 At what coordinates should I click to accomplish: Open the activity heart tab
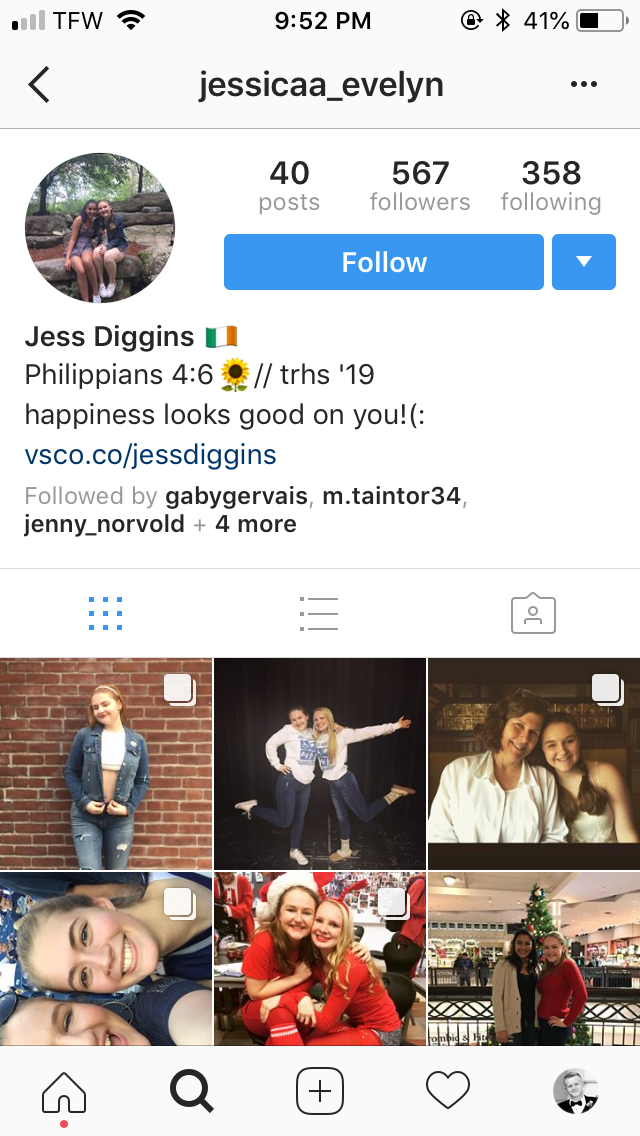tap(447, 1091)
